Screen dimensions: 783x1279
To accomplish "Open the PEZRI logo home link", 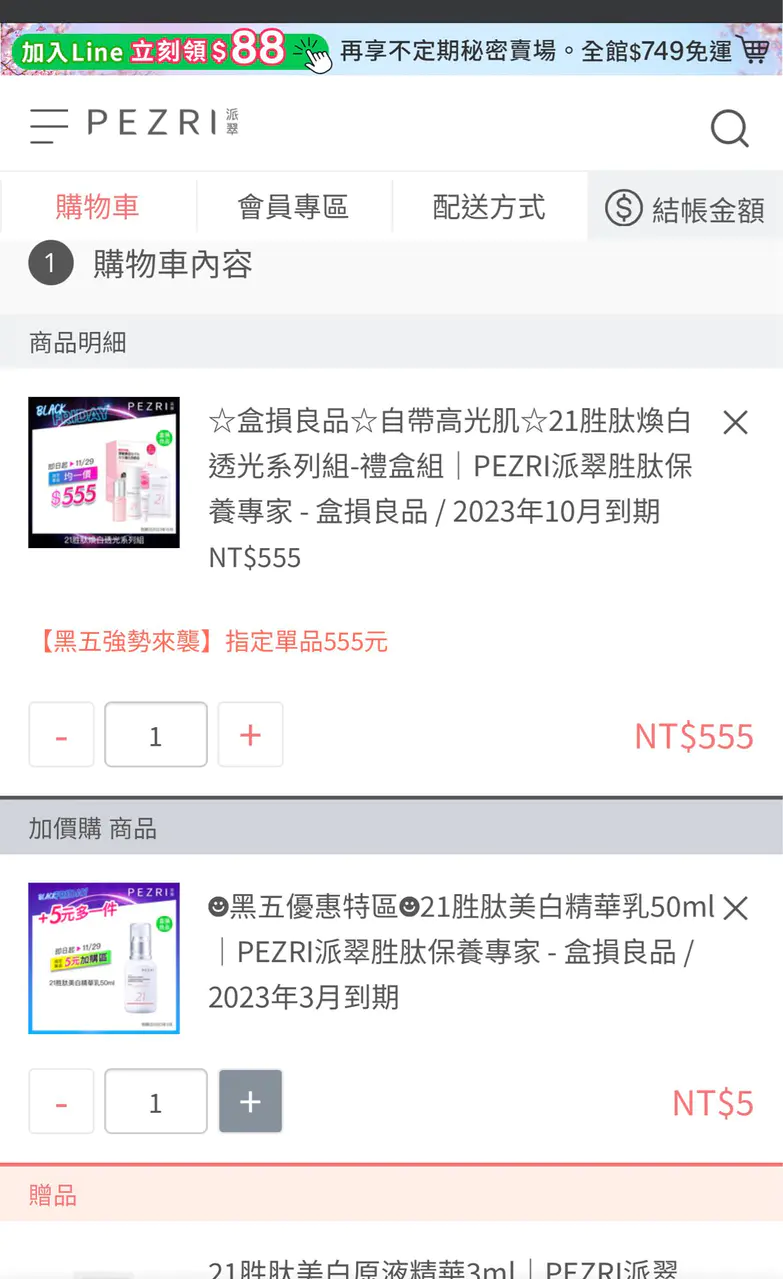I will [162, 123].
